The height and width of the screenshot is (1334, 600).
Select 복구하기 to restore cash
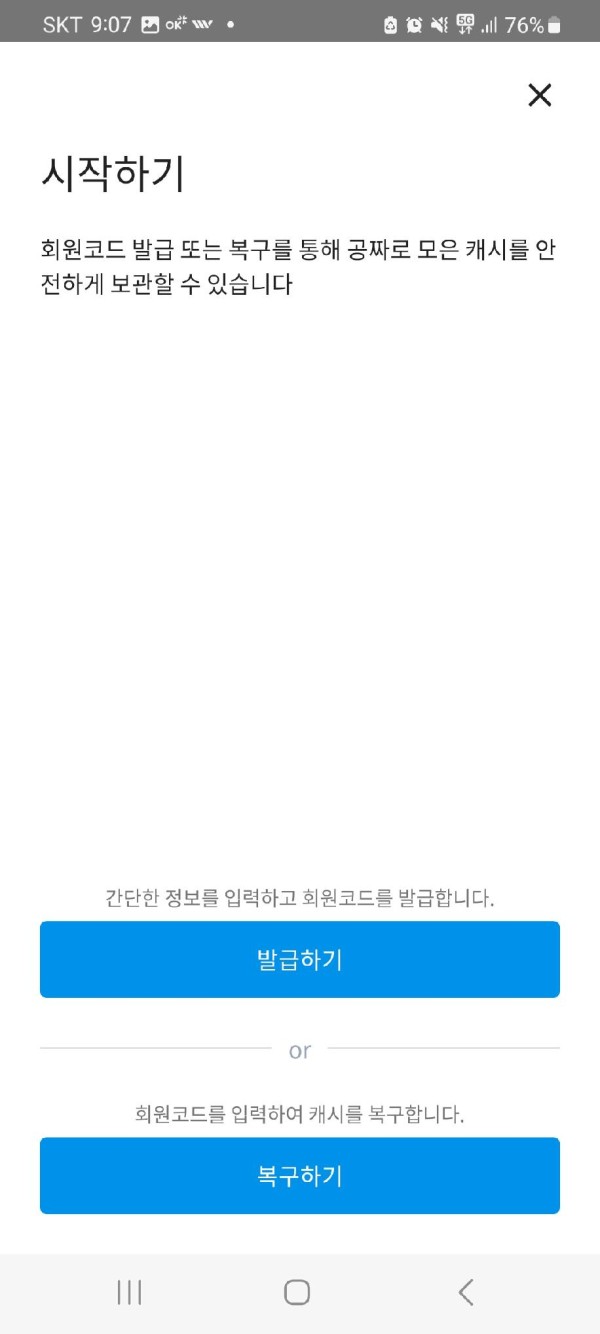[300, 1175]
